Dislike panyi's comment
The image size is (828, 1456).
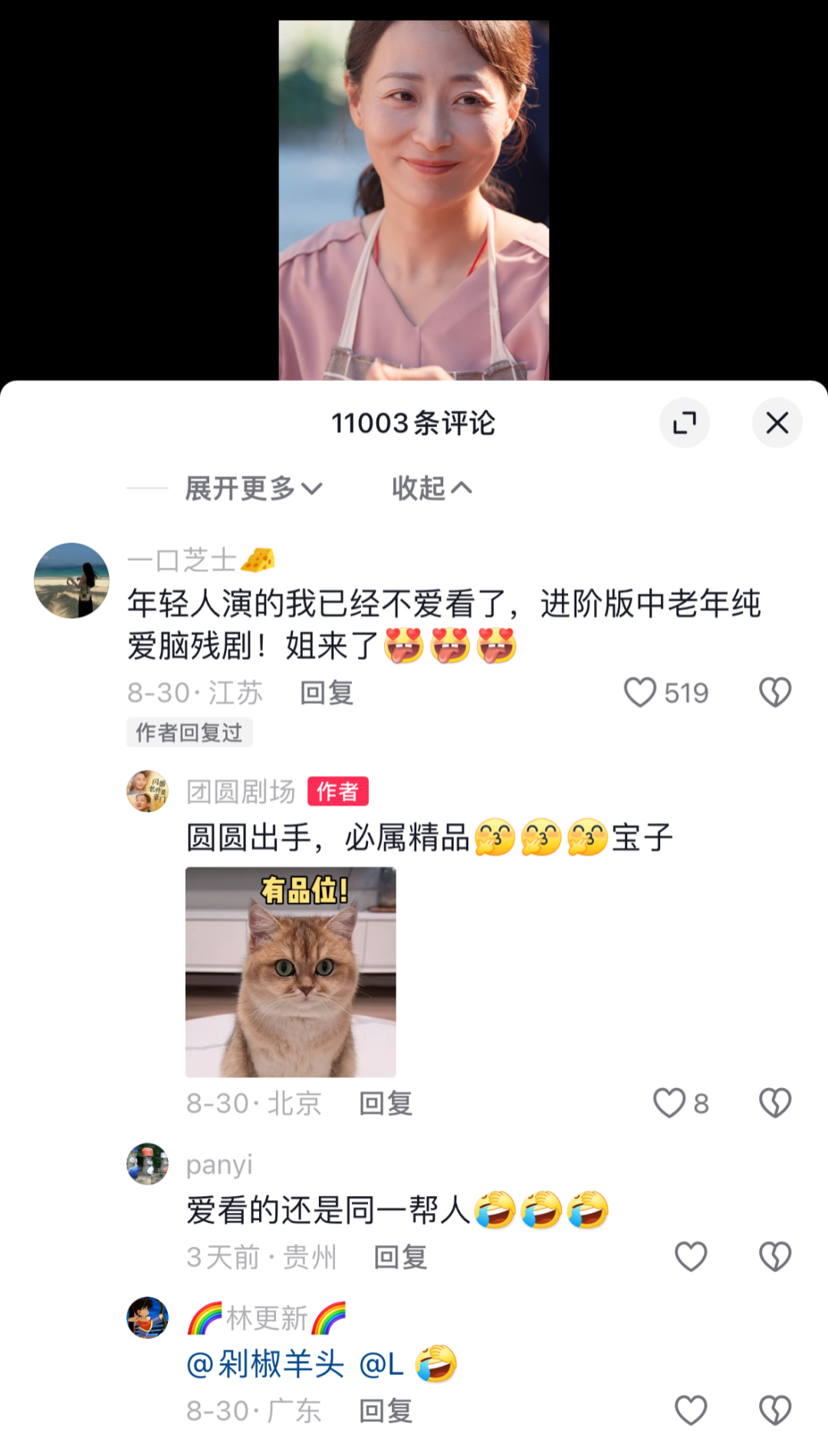(774, 1257)
